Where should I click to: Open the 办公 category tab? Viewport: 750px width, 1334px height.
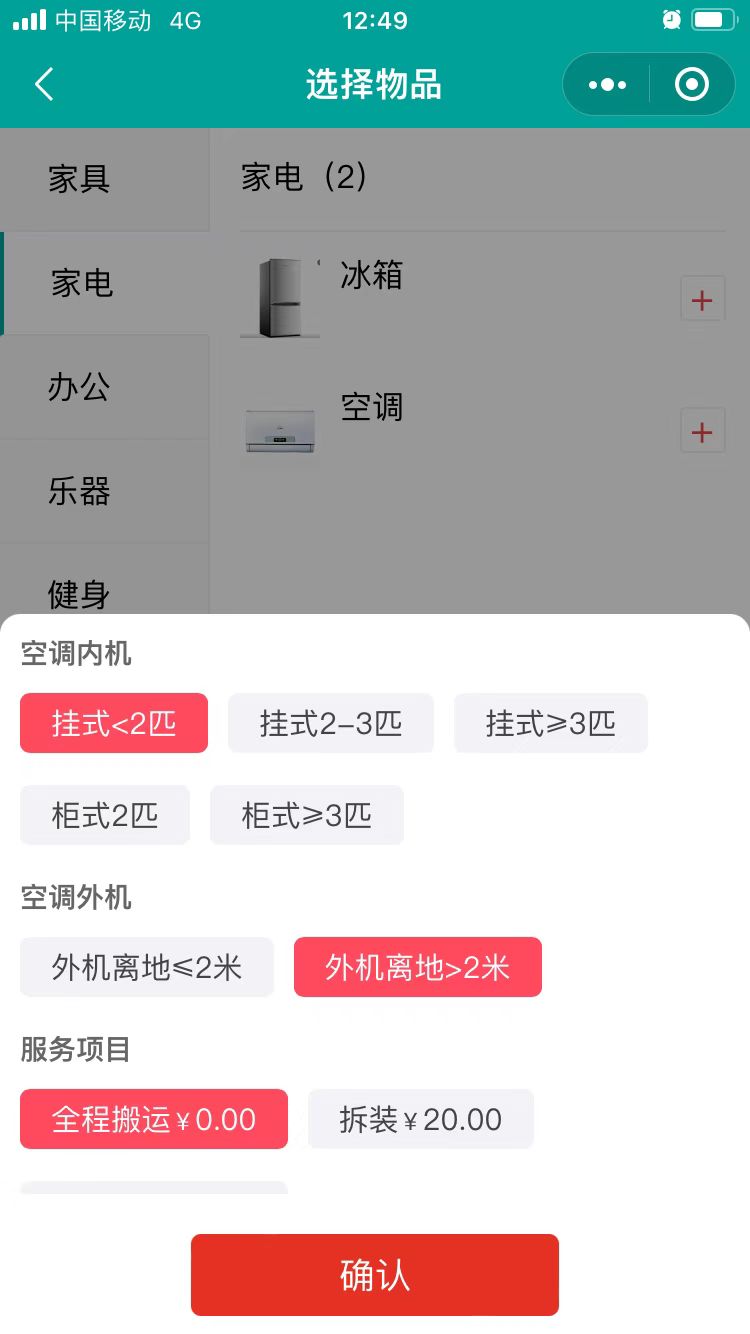pyautogui.click(x=80, y=388)
